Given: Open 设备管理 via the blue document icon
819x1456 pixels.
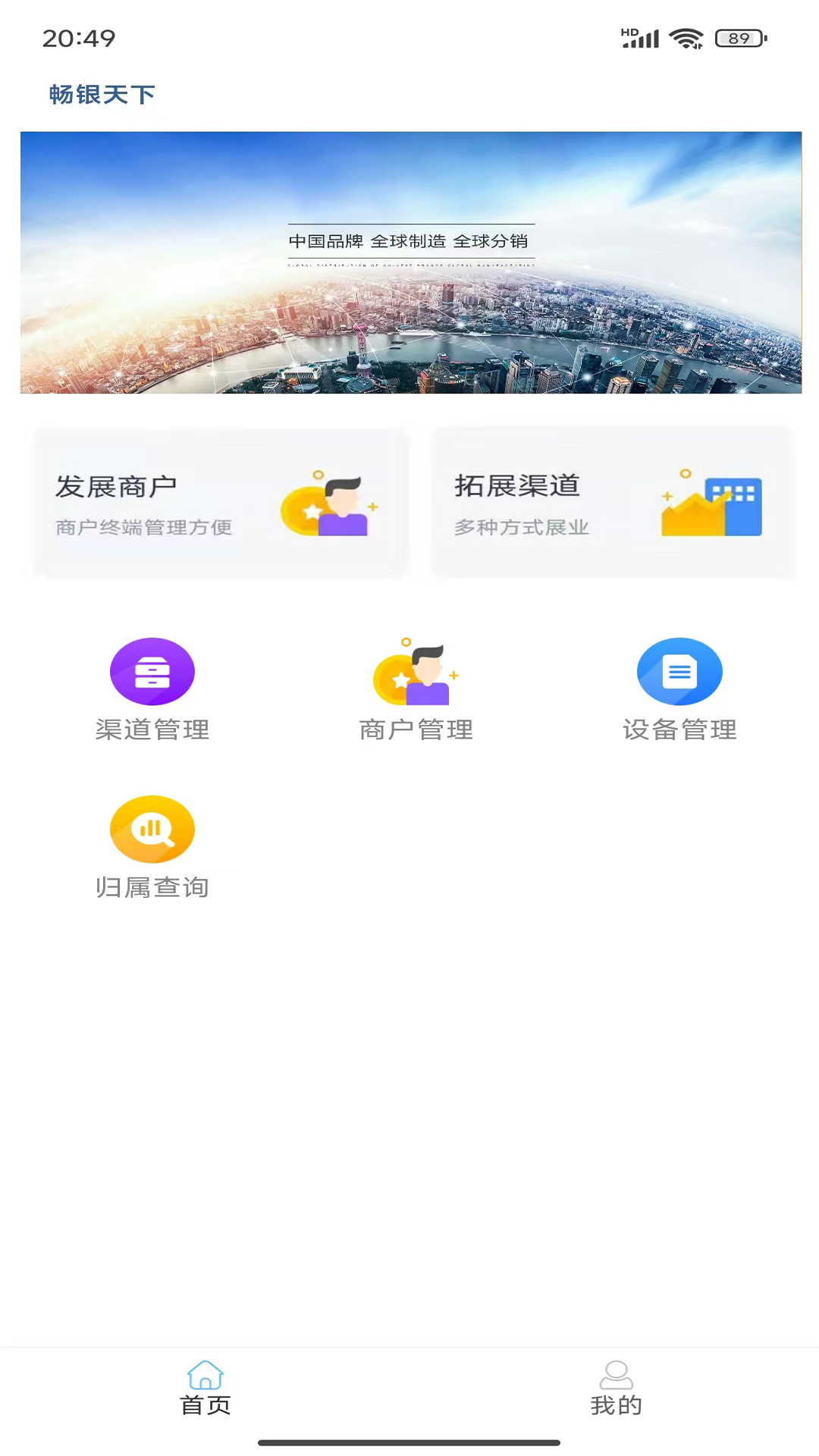Looking at the screenshot, I should pos(679,671).
